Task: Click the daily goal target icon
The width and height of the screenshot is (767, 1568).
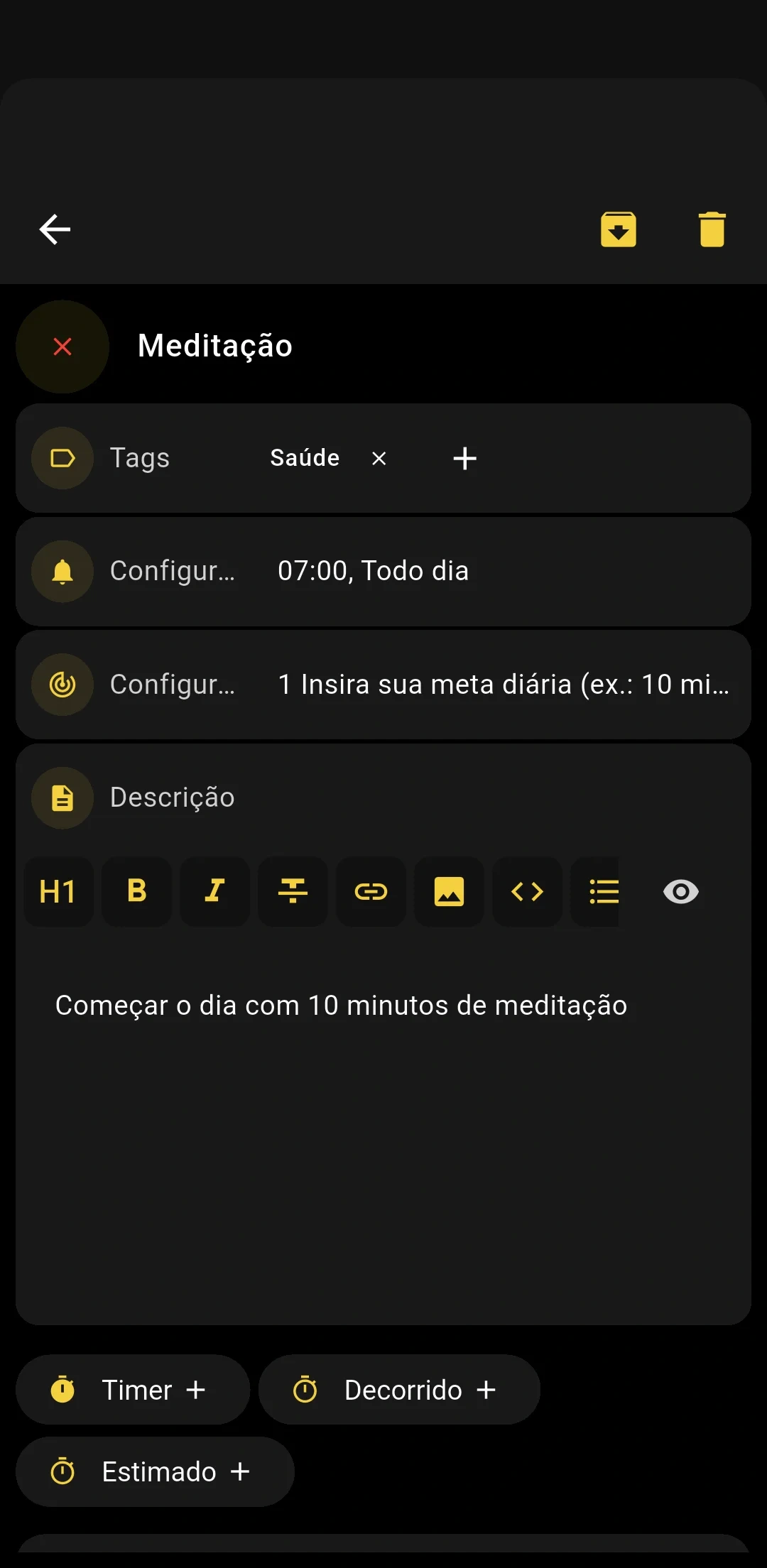Action: coord(62,684)
